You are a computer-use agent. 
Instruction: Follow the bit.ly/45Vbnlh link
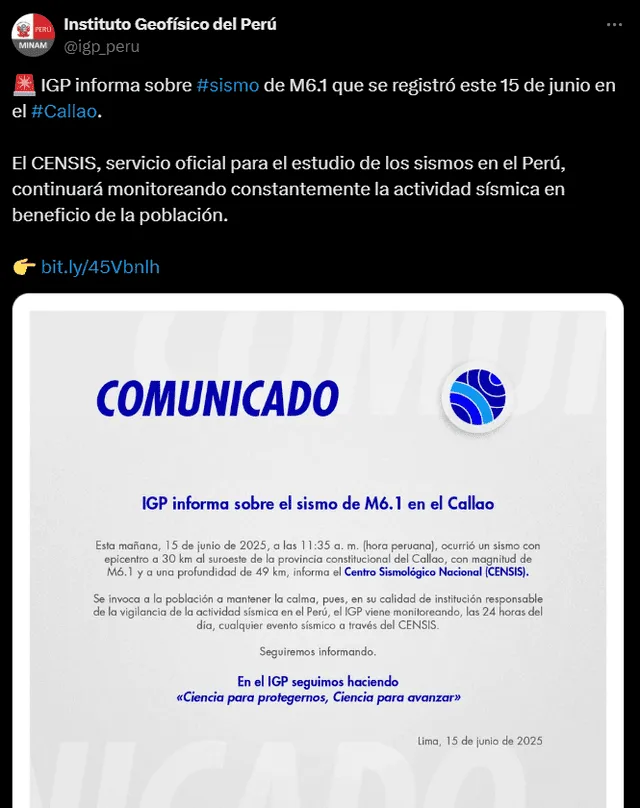point(100,267)
